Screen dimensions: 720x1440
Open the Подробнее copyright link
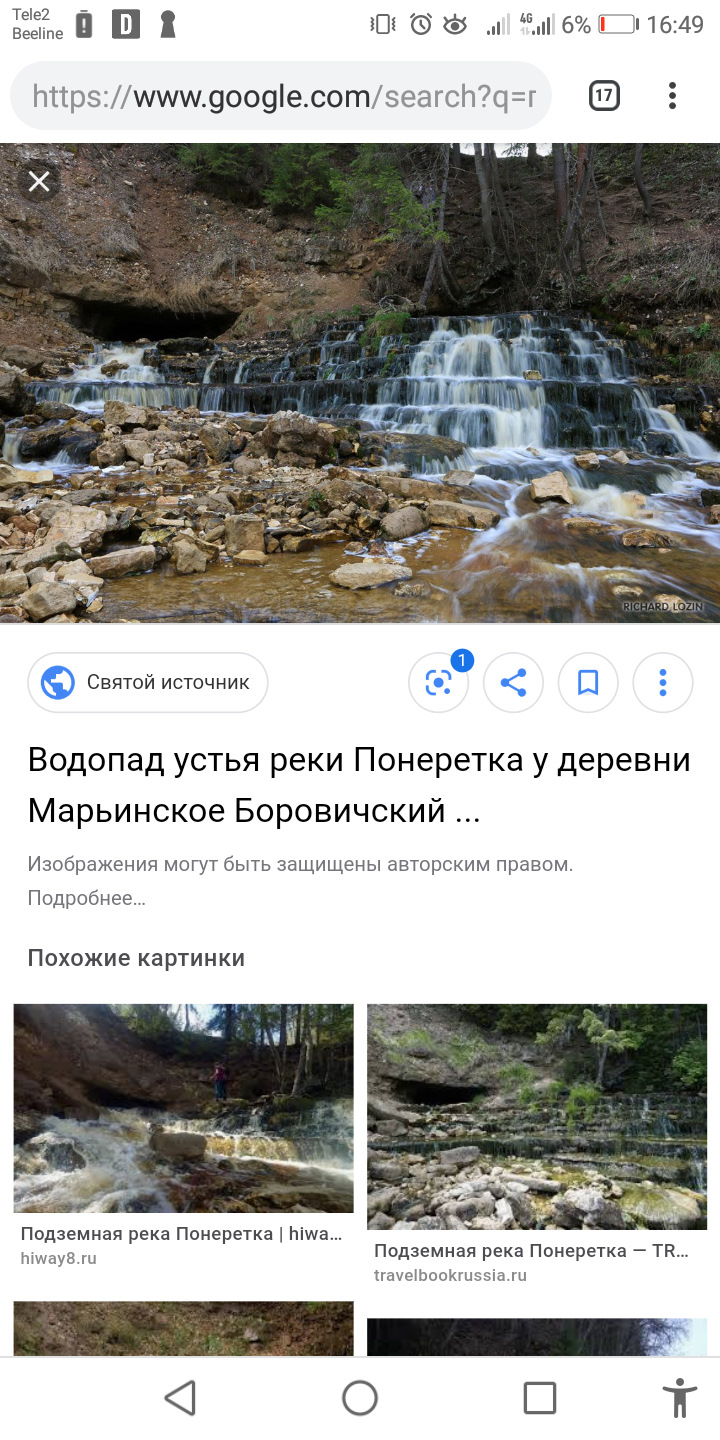[87, 898]
